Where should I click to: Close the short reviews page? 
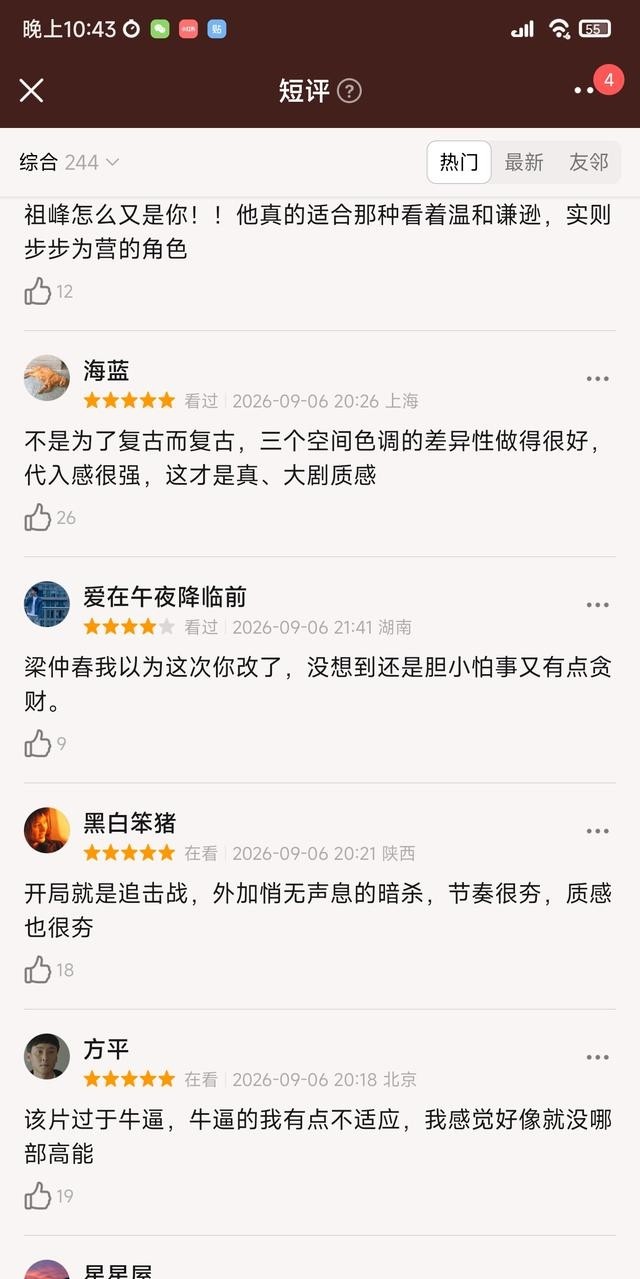tap(32, 90)
